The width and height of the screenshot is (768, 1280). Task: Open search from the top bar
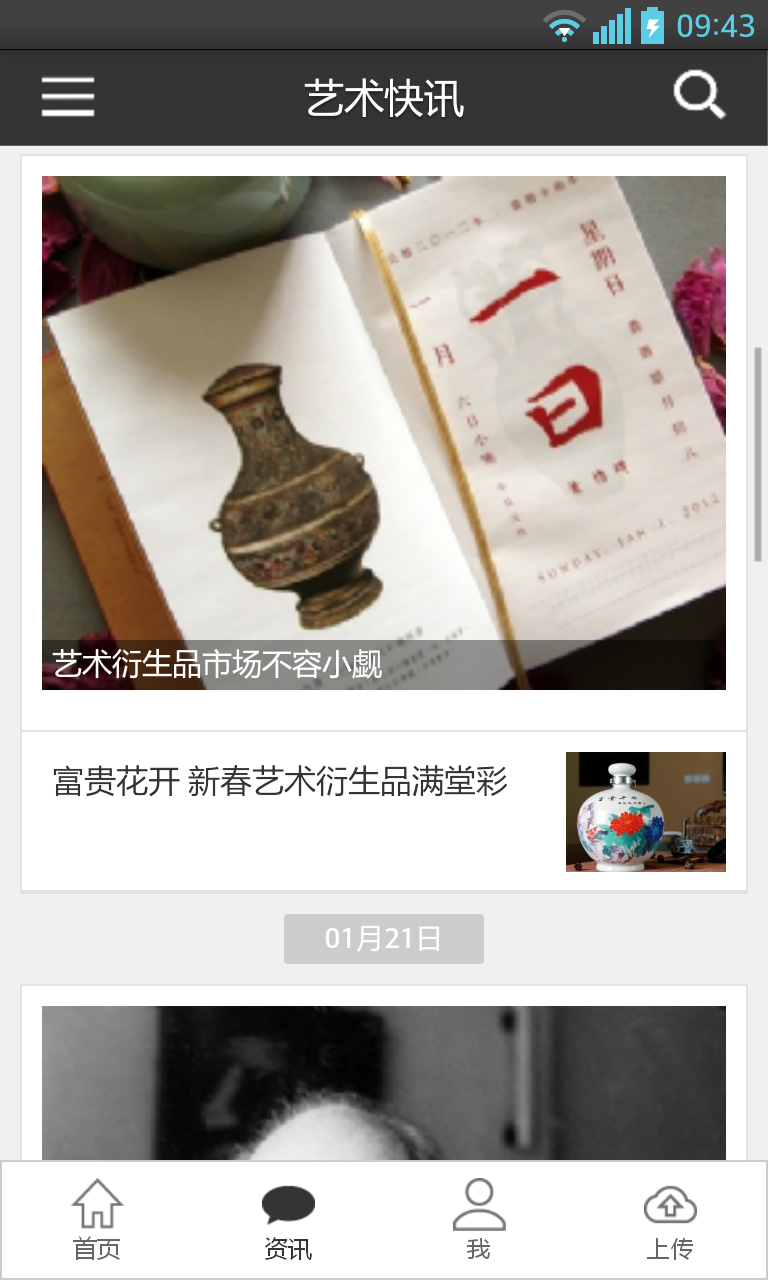[699, 97]
